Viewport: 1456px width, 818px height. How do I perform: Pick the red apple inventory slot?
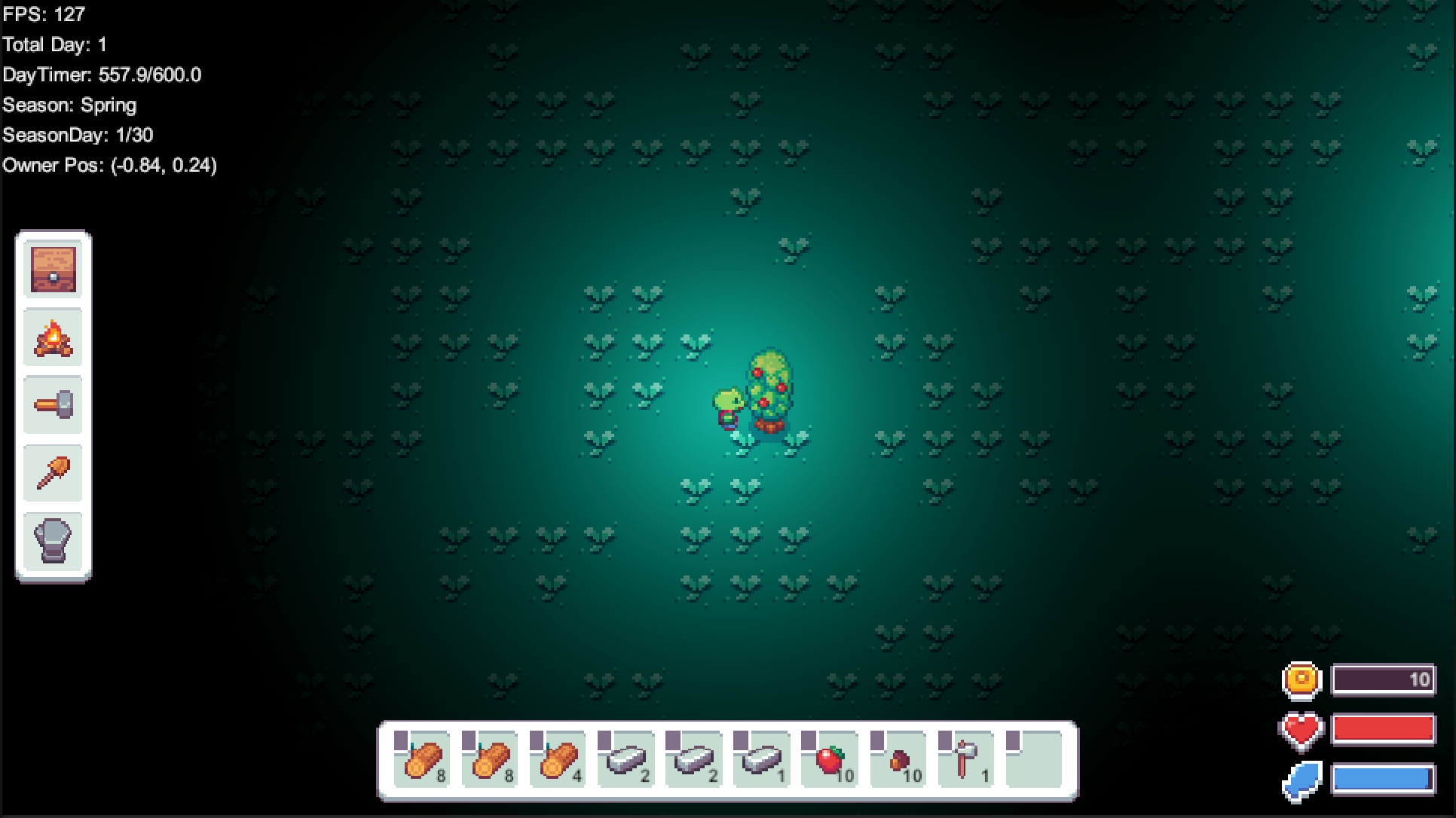click(829, 760)
